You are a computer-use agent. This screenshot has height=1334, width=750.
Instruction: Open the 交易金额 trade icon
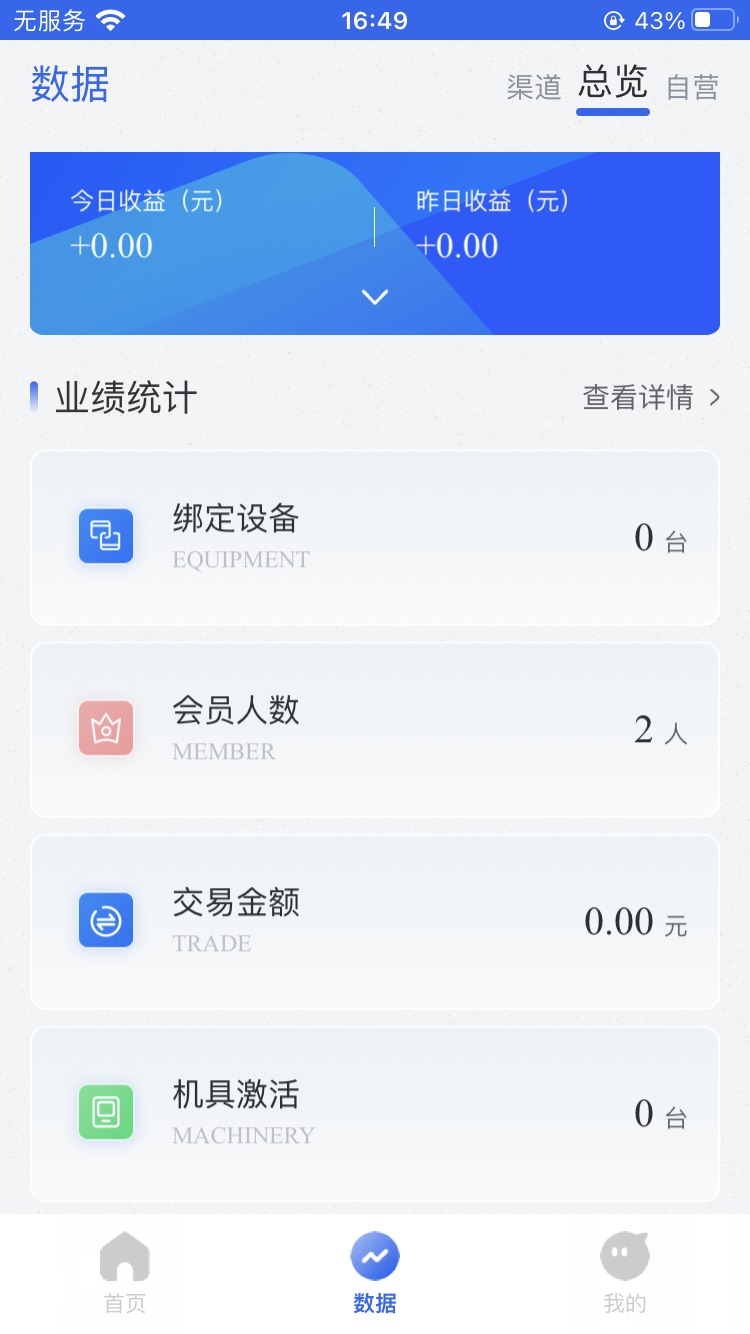click(105, 921)
